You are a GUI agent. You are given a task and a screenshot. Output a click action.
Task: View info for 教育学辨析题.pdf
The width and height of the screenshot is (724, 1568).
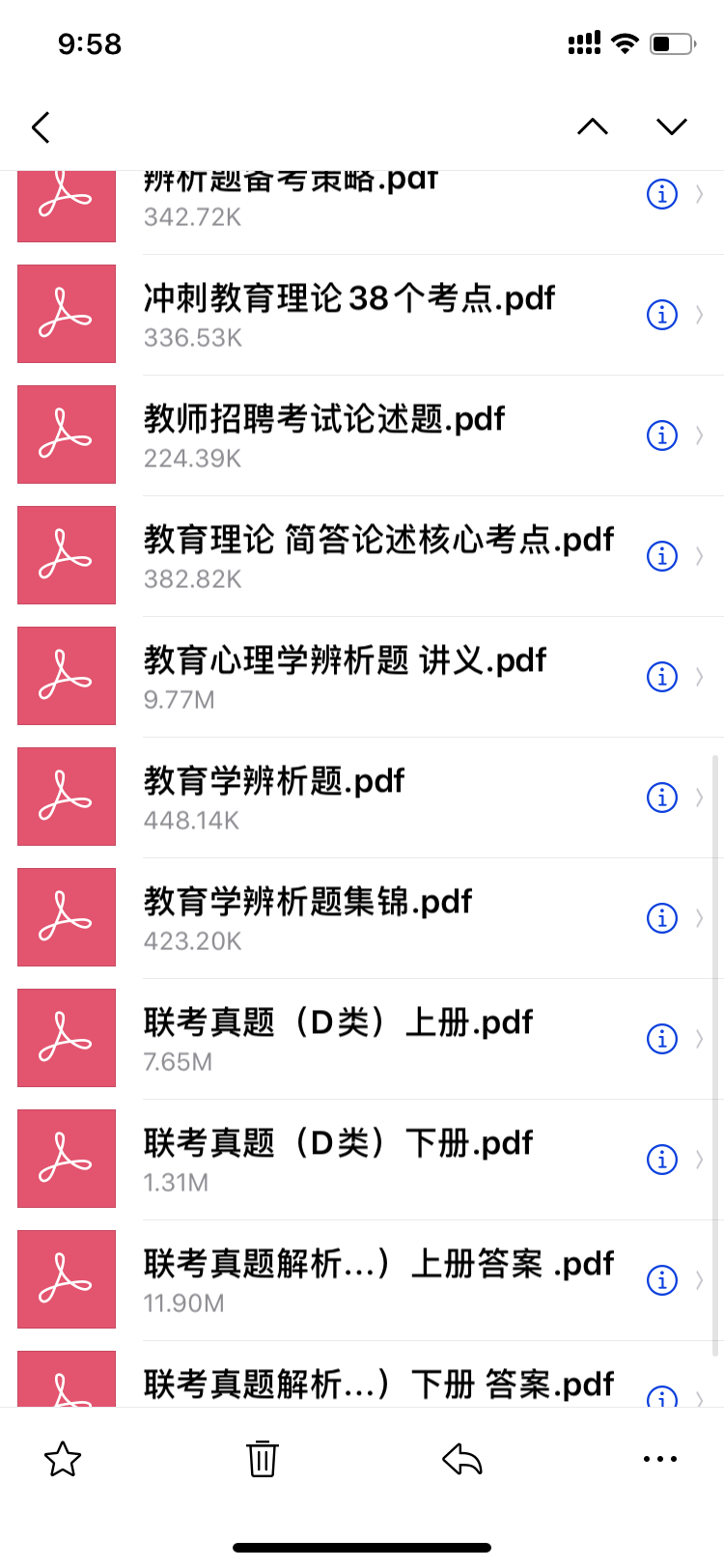pyautogui.click(x=662, y=798)
